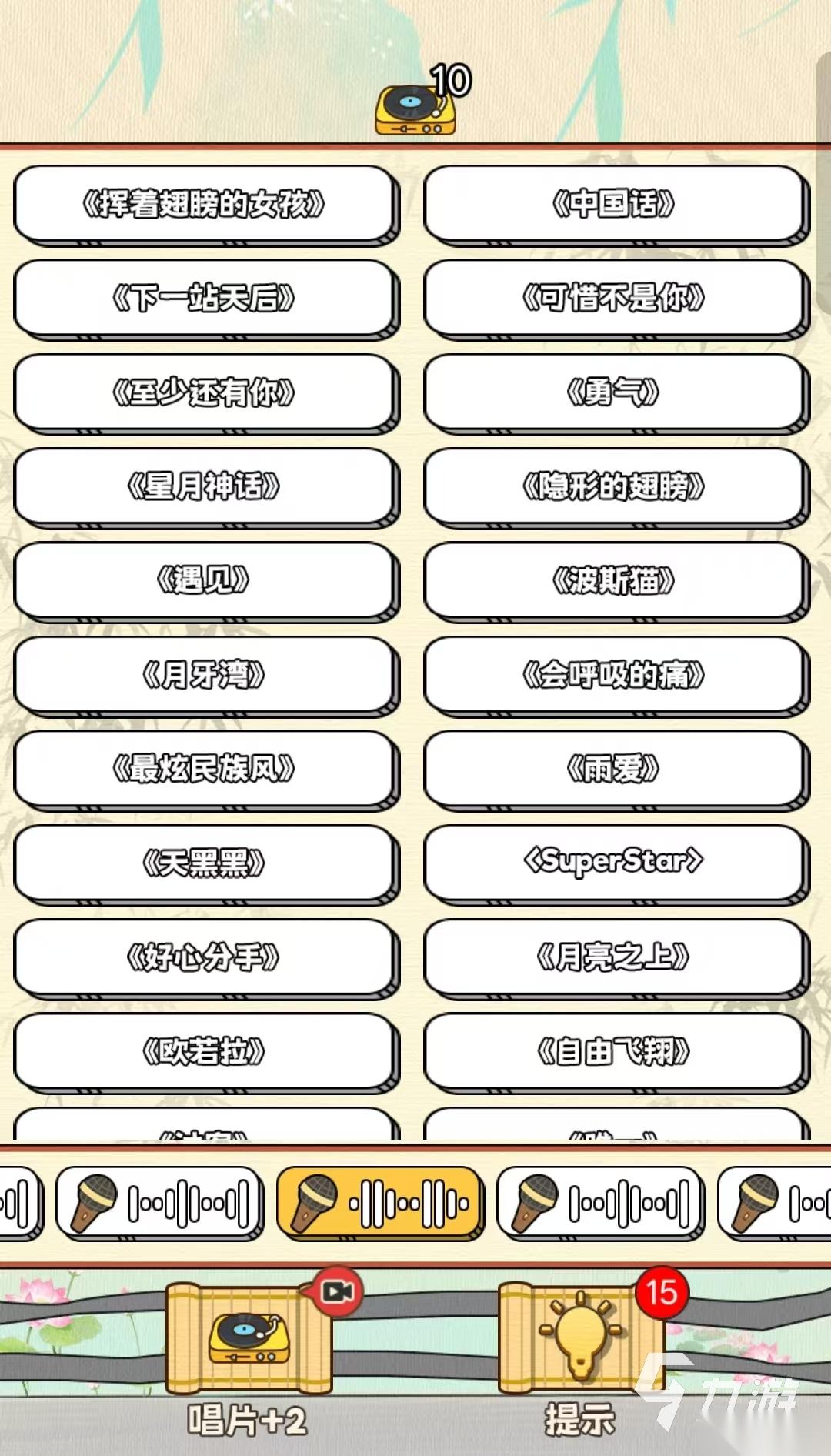Select the song 《挥着翅膀的女孩》
Viewport: 831px width, 1456px height.
pyautogui.click(x=206, y=205)
